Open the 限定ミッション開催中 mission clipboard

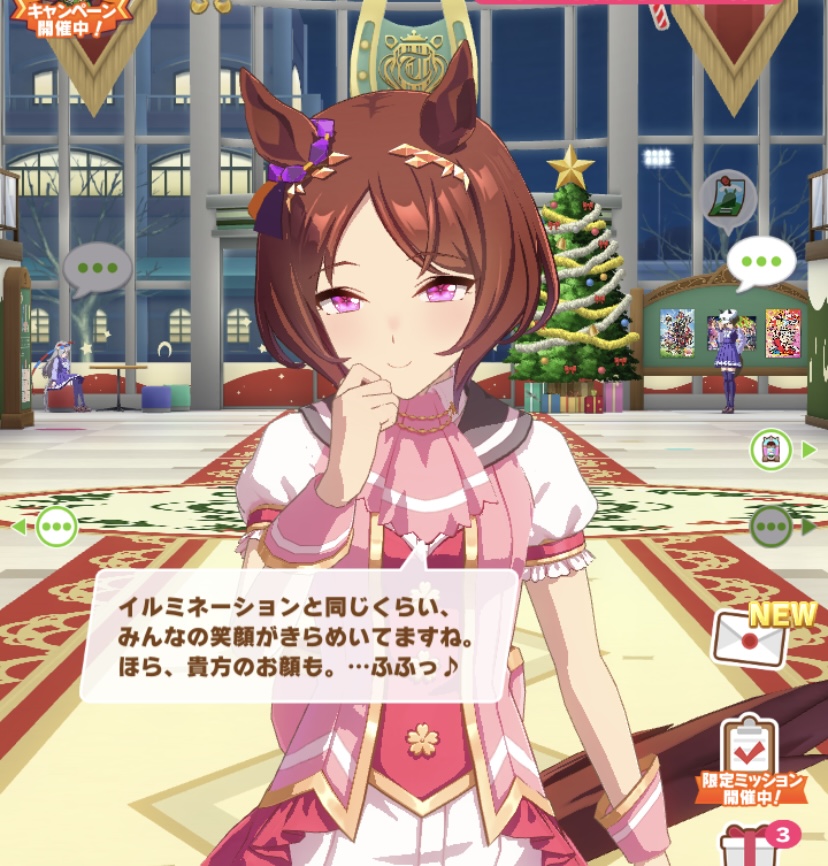pyautogui.click(x=753, y=757)
